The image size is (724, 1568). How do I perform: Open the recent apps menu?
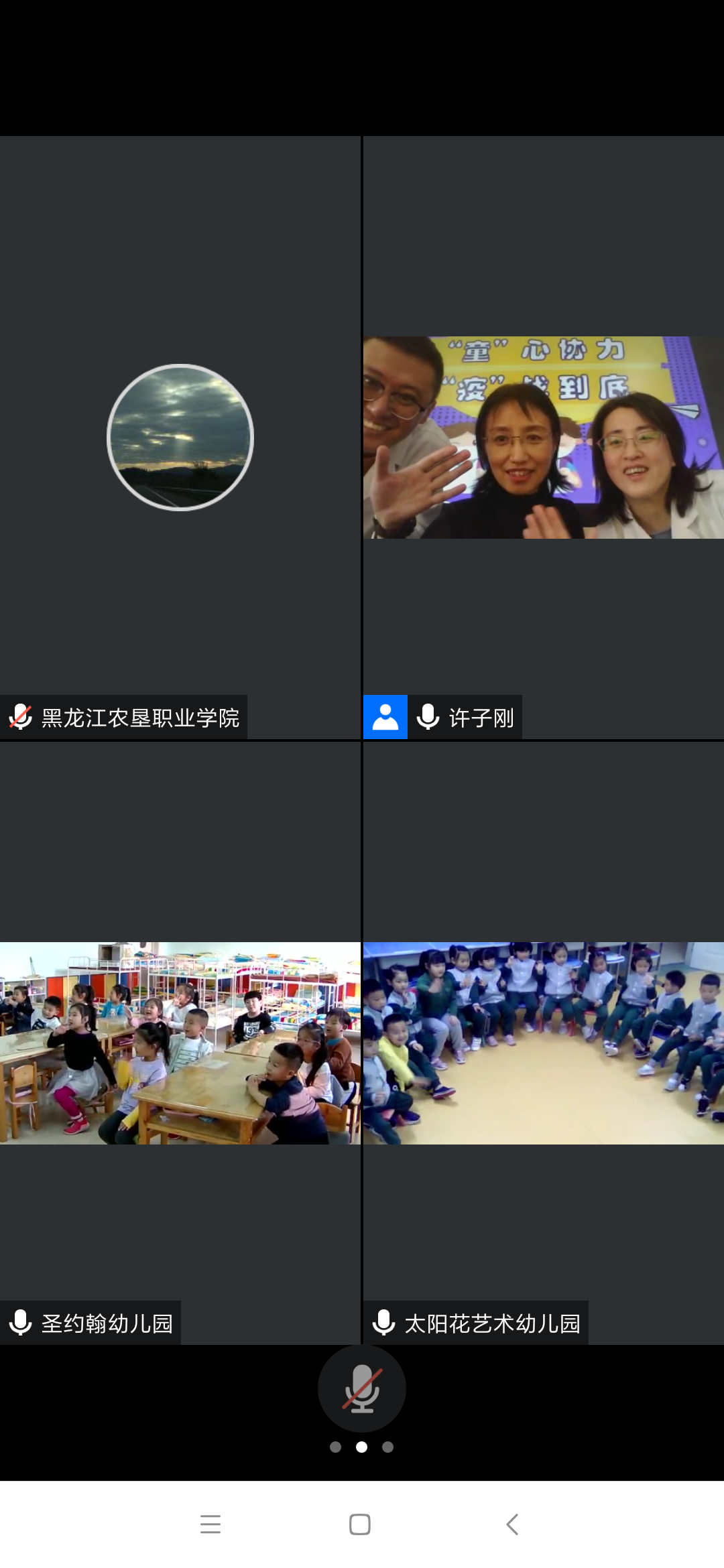coord(210,1524)
